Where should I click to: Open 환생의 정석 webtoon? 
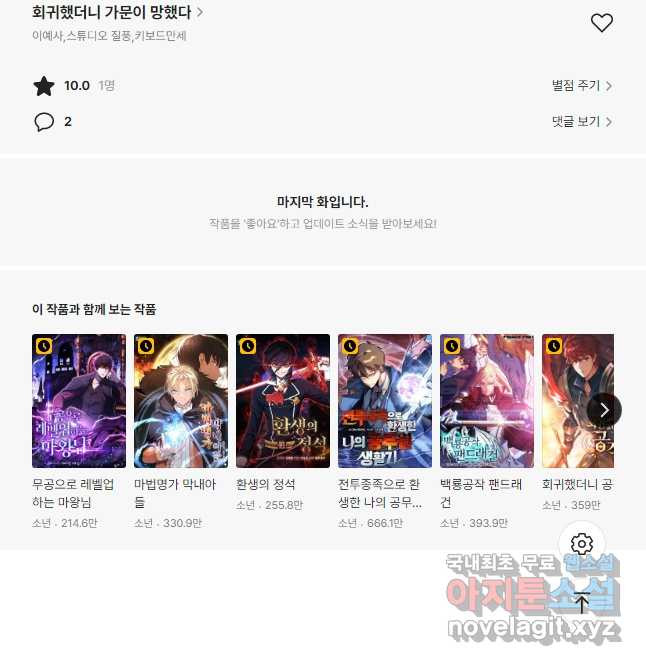pos(283,401)
